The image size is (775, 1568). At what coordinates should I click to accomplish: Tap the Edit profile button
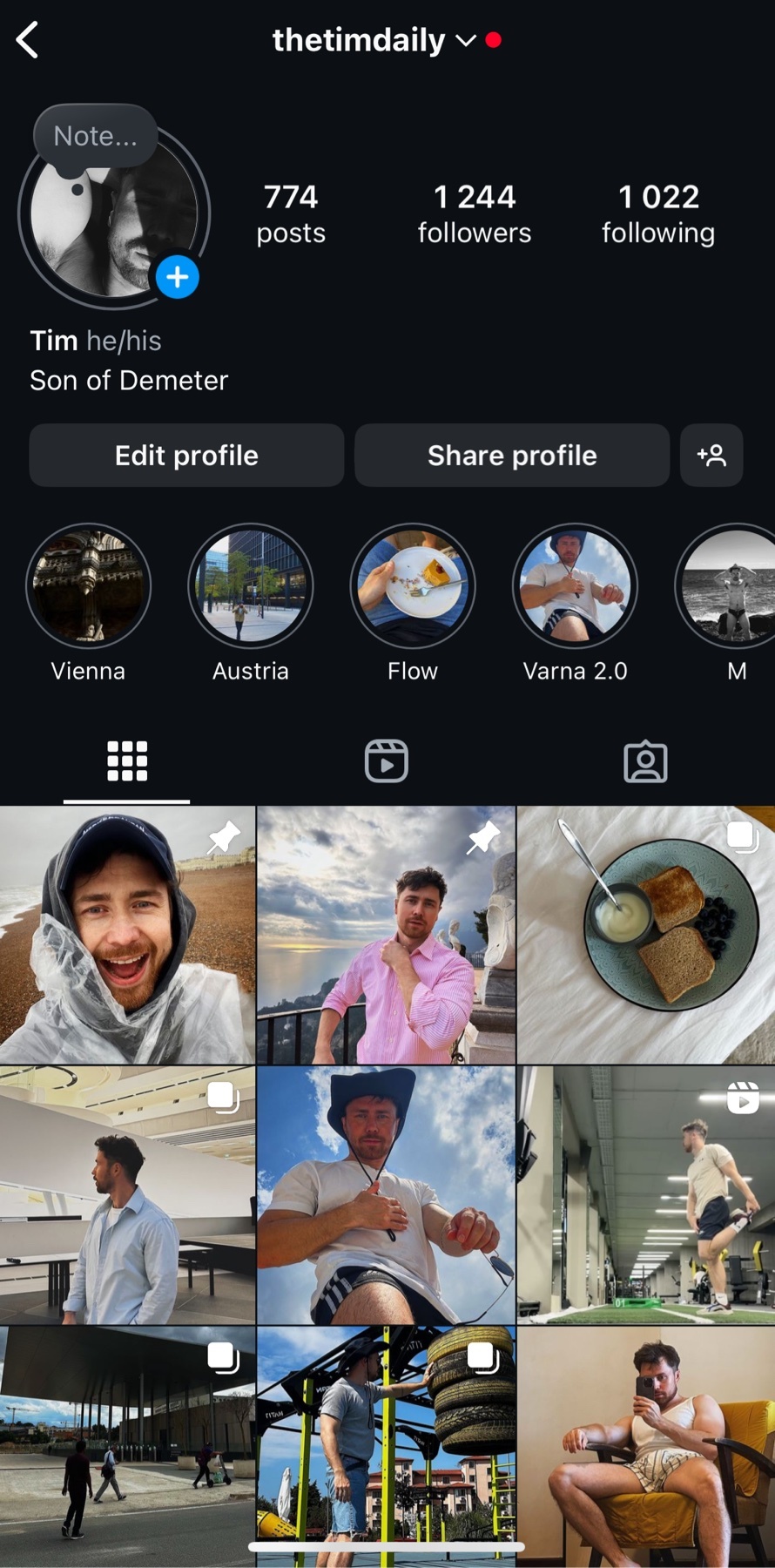pyautogui.click(x=186, y=456)
